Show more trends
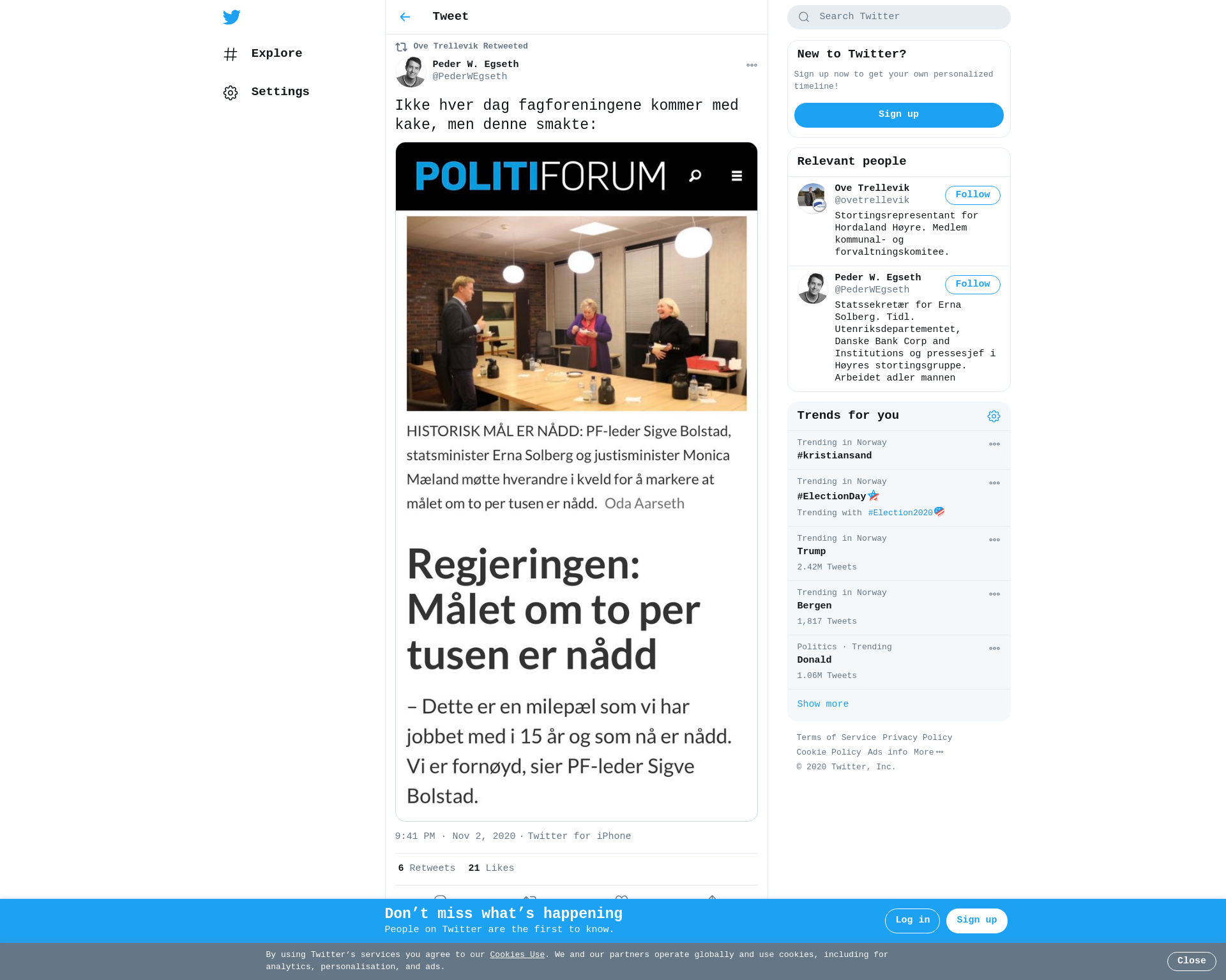 click(822, 704)
